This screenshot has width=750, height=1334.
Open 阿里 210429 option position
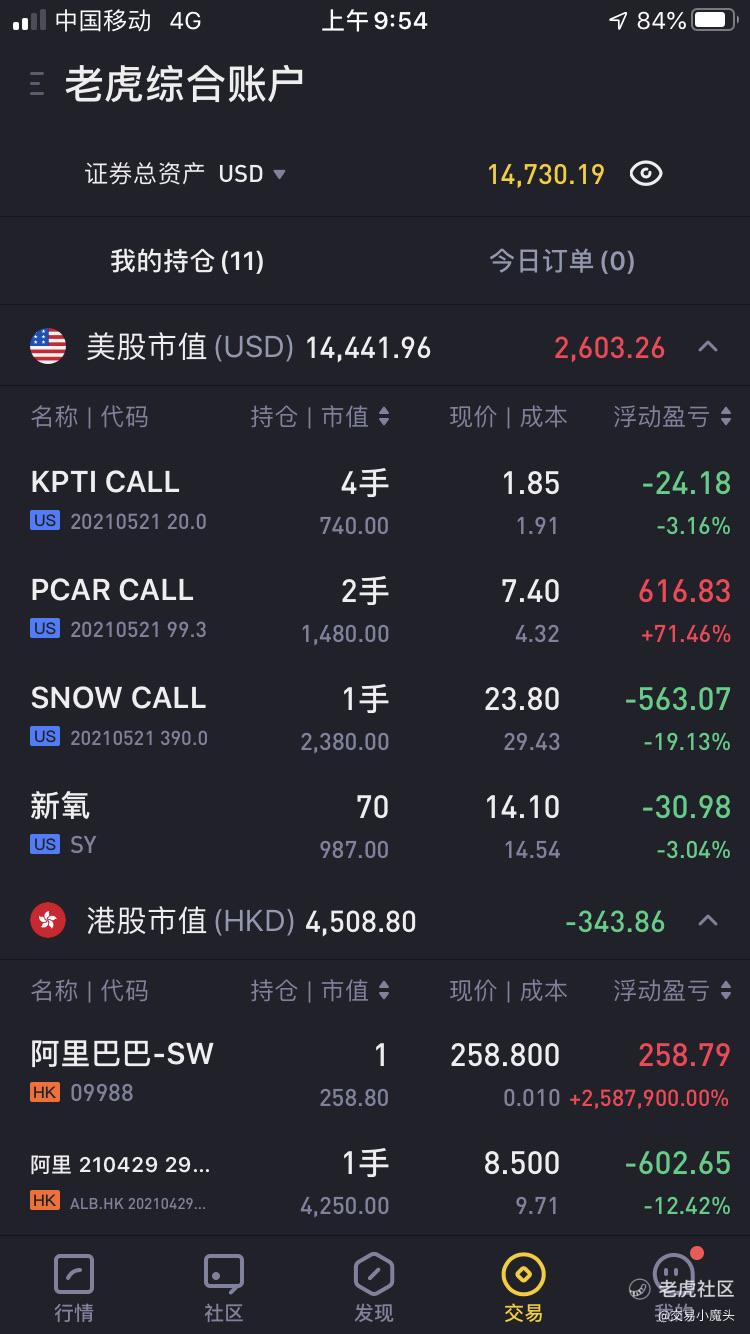click(x=375, y=1182)
